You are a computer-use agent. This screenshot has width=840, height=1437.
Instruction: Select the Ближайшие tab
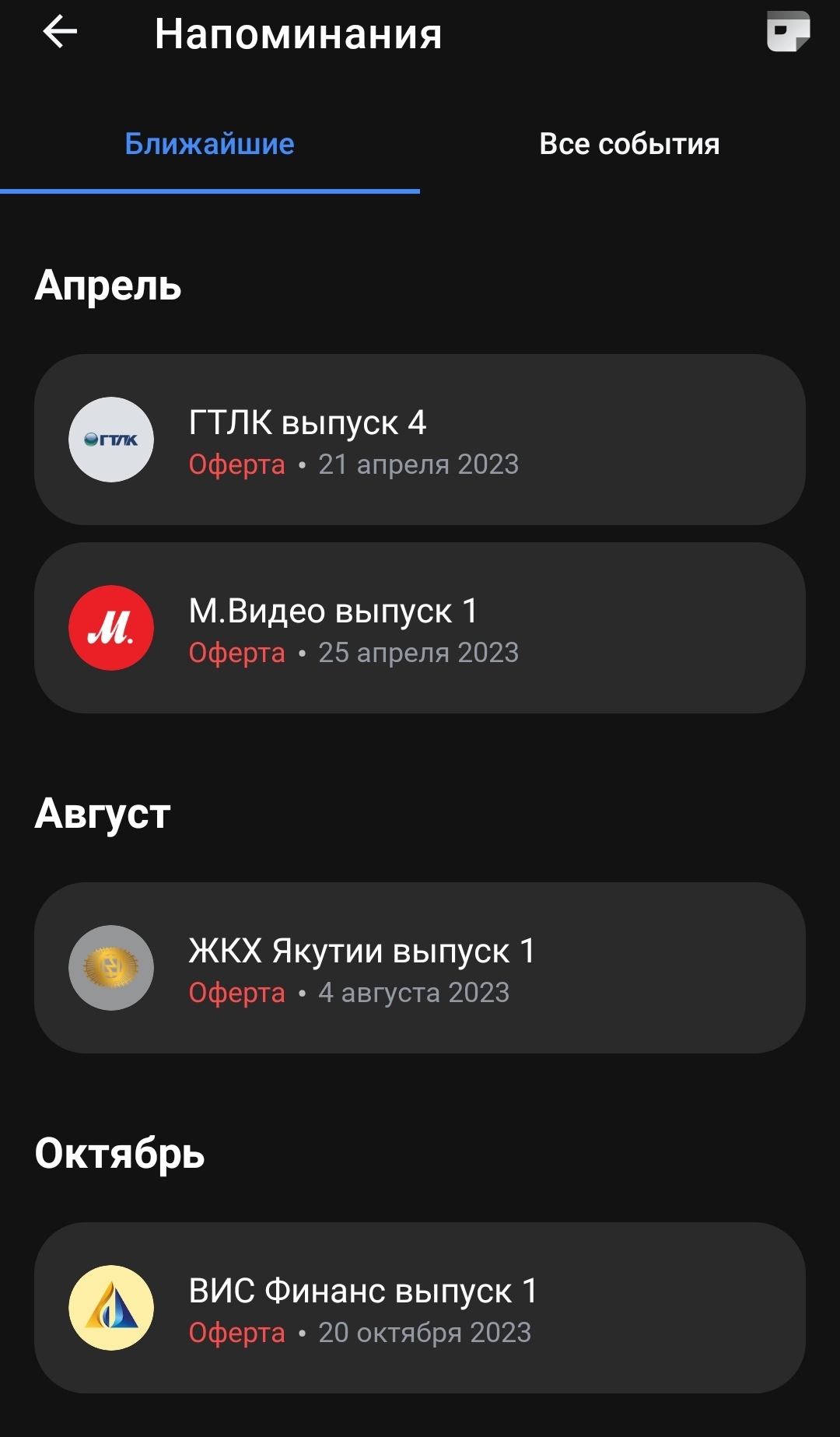tap(209, 145)
